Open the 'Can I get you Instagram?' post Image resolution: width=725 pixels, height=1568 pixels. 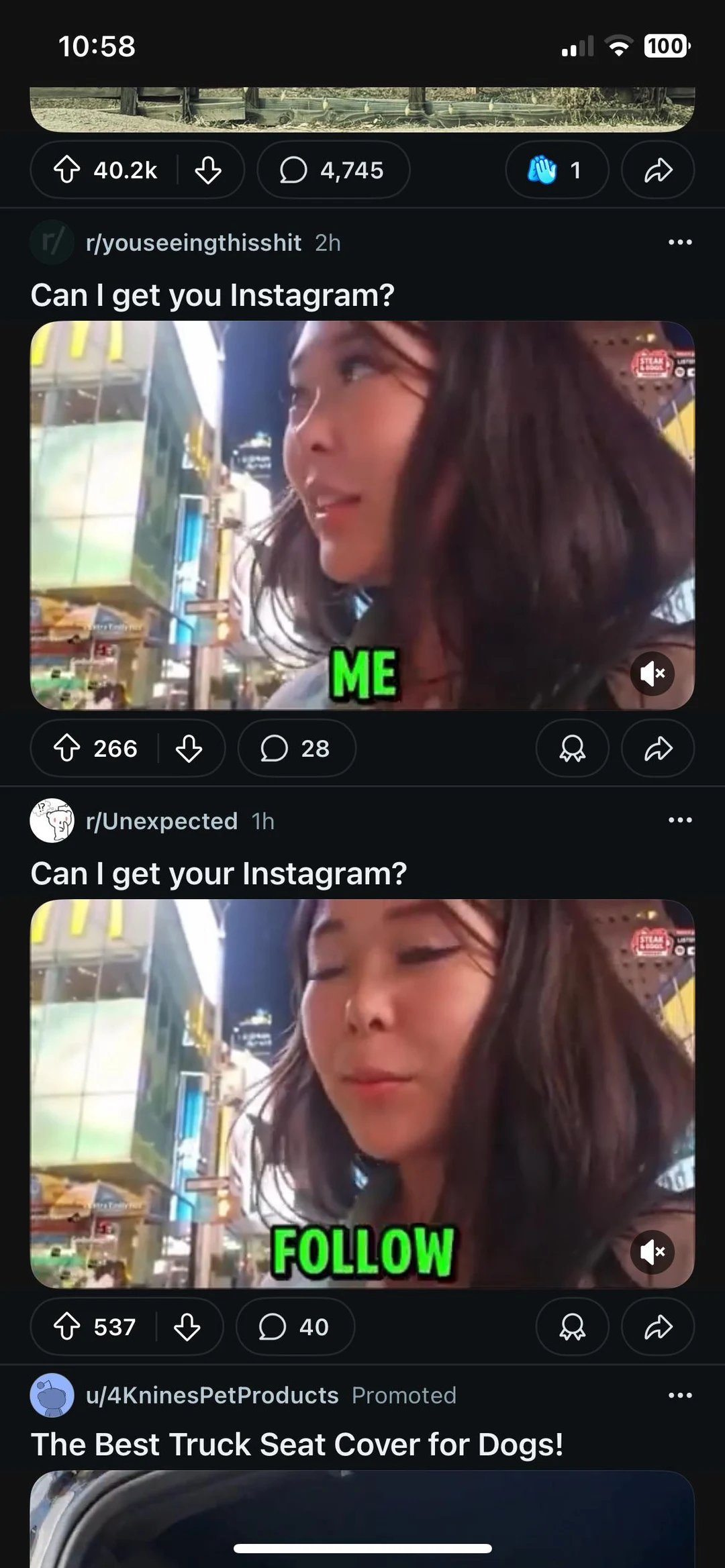(x=212, y=293)
